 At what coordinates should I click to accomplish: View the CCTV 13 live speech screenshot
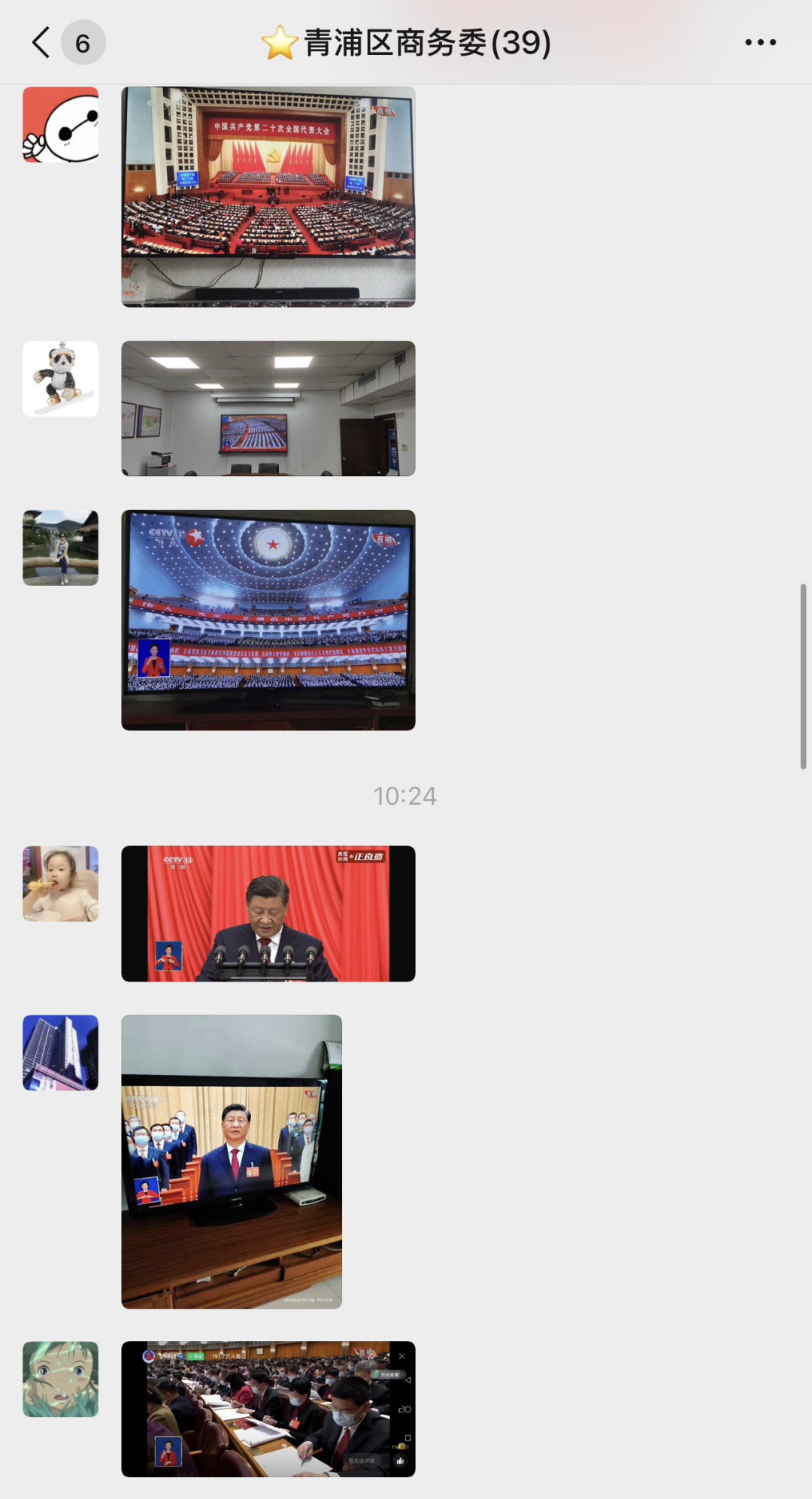tap(268, 913)
